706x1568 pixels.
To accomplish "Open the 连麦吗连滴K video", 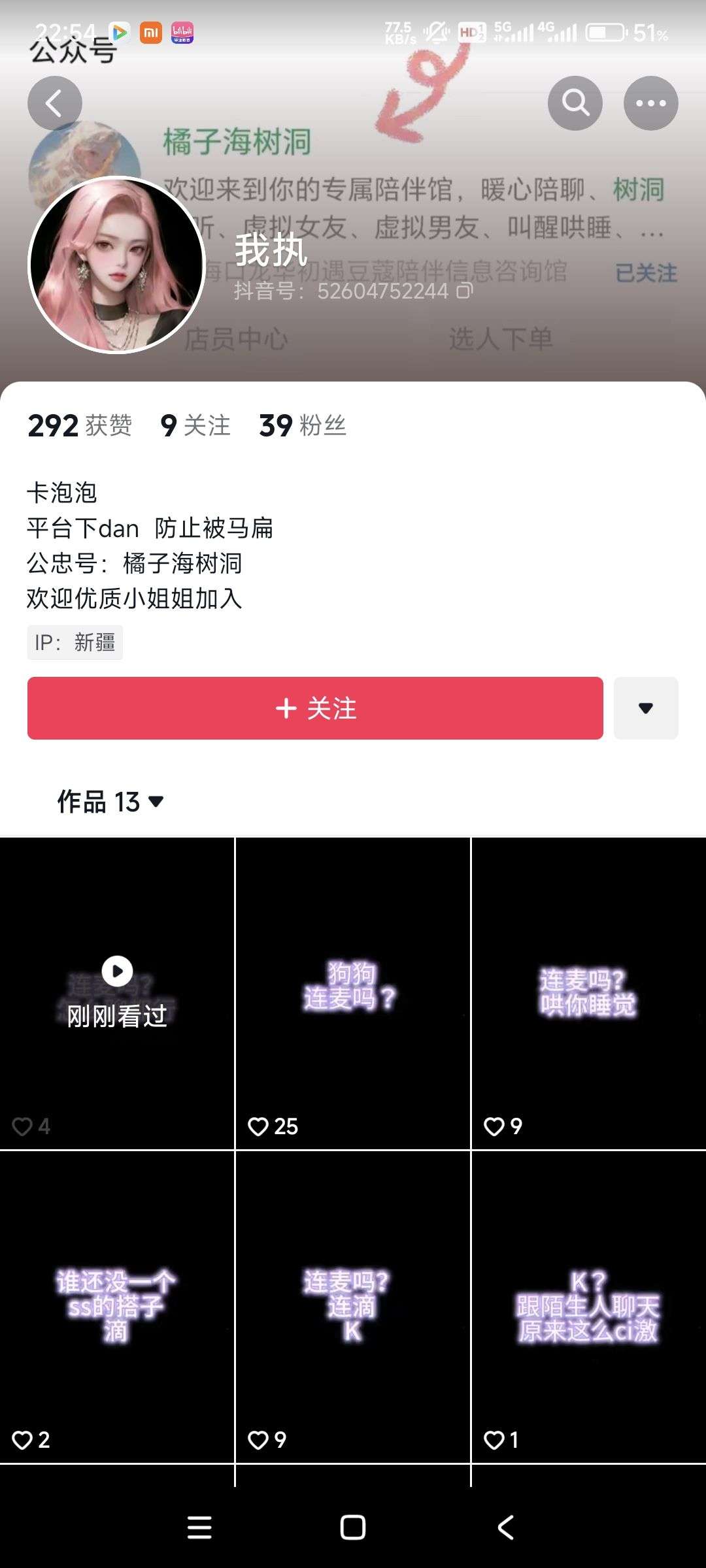I will pyautogui.click(x=352, y=1307).
